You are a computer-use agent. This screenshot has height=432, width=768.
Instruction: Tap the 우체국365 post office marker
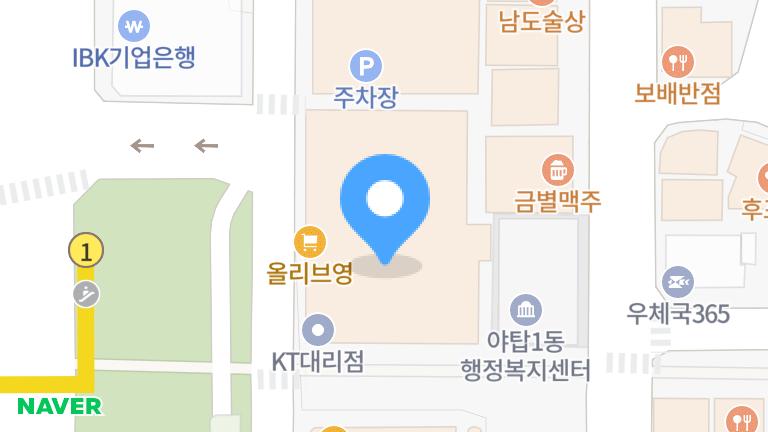pos(677,281)
